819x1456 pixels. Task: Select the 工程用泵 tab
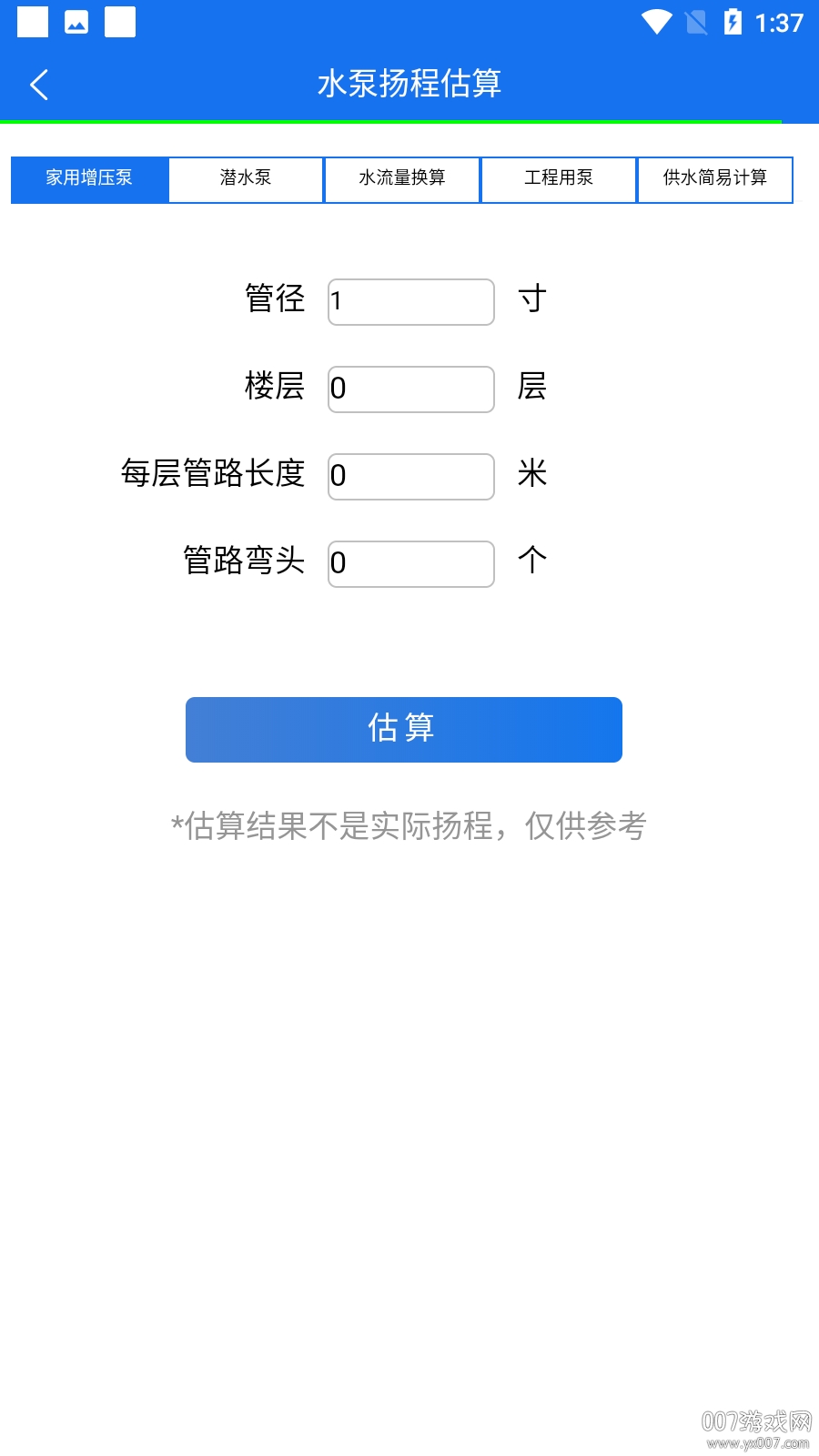coord(559,179)
